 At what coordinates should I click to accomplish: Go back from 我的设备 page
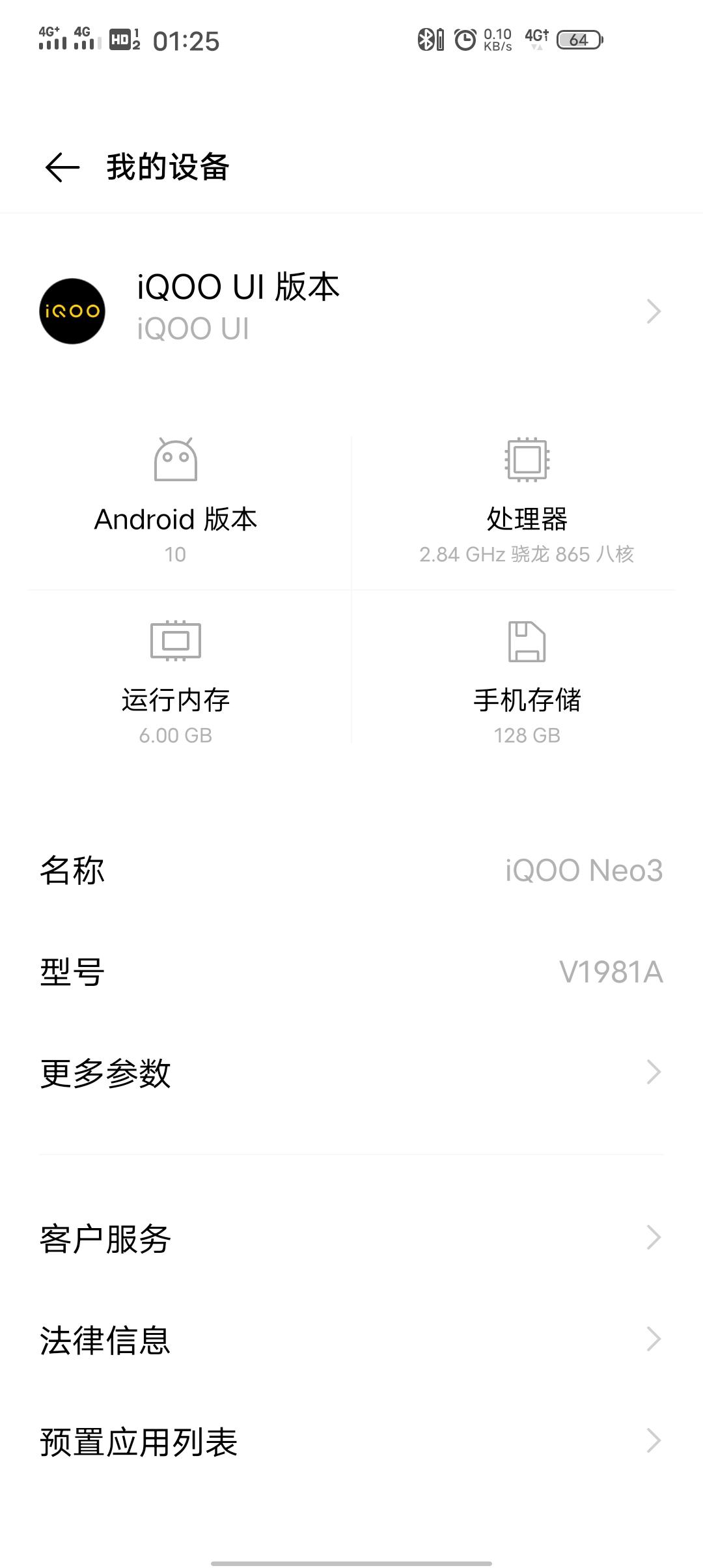(62, 167)
